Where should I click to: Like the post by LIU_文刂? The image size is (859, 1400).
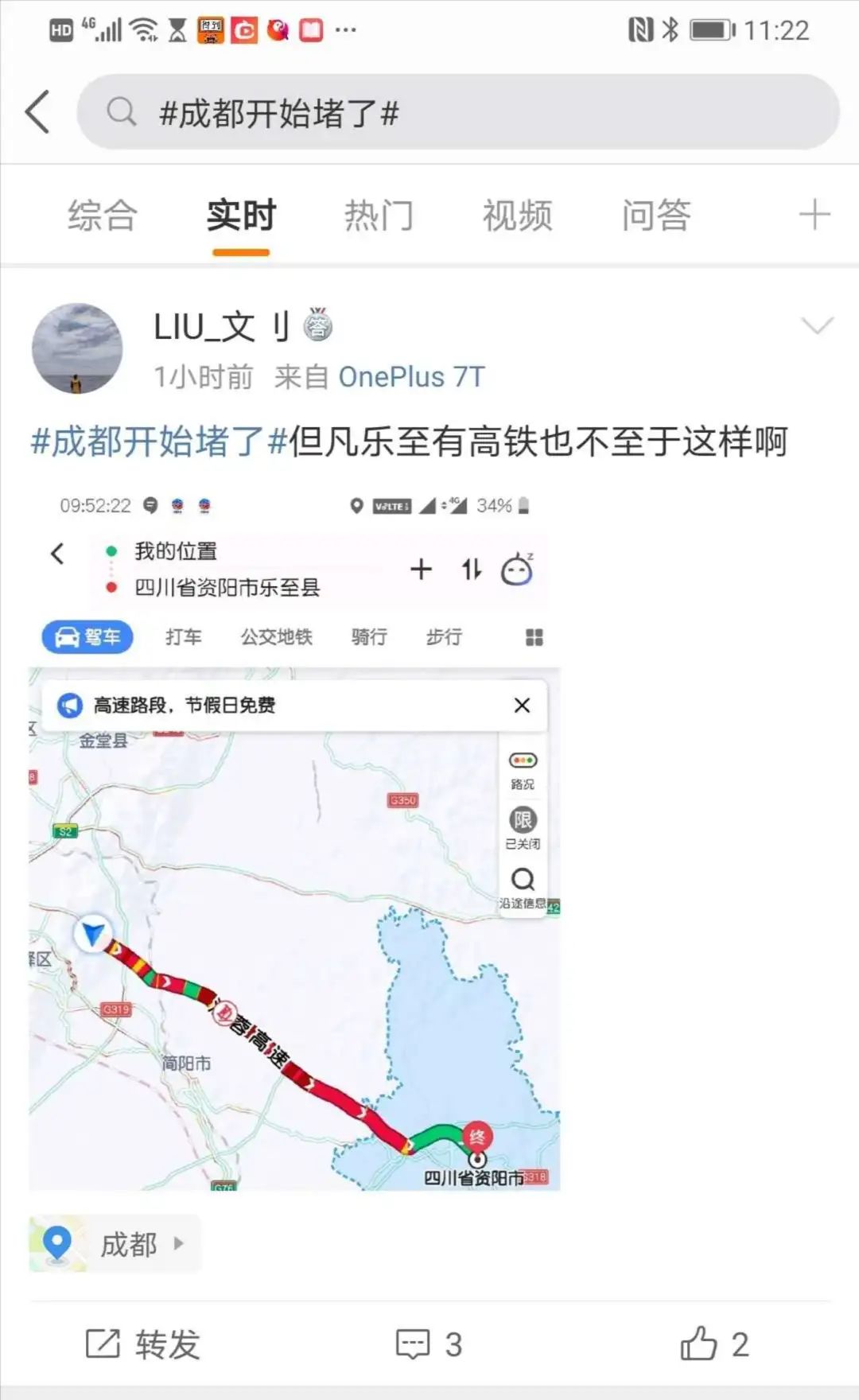[x=714, y=1344]
